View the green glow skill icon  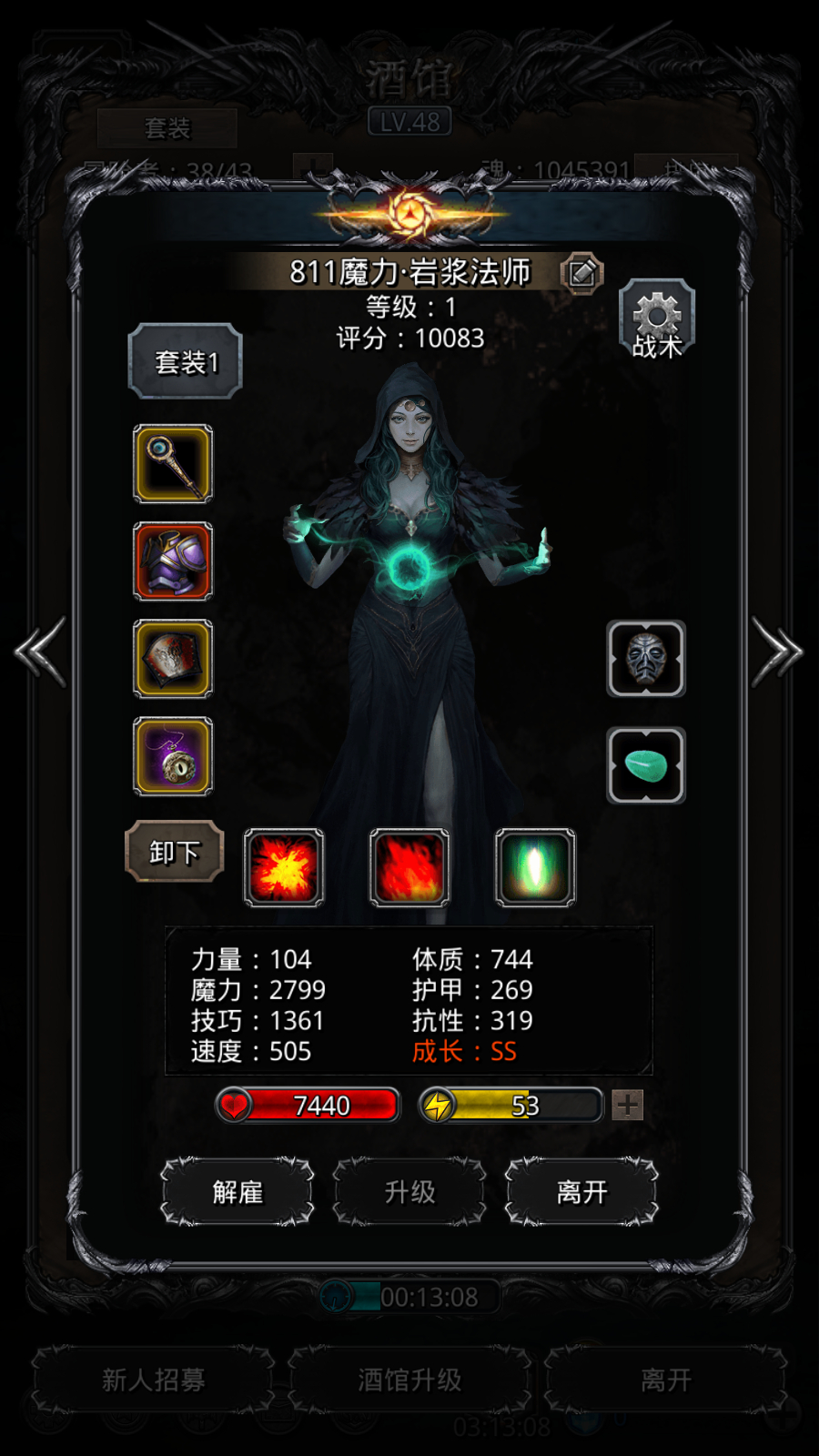click(535, 867)
